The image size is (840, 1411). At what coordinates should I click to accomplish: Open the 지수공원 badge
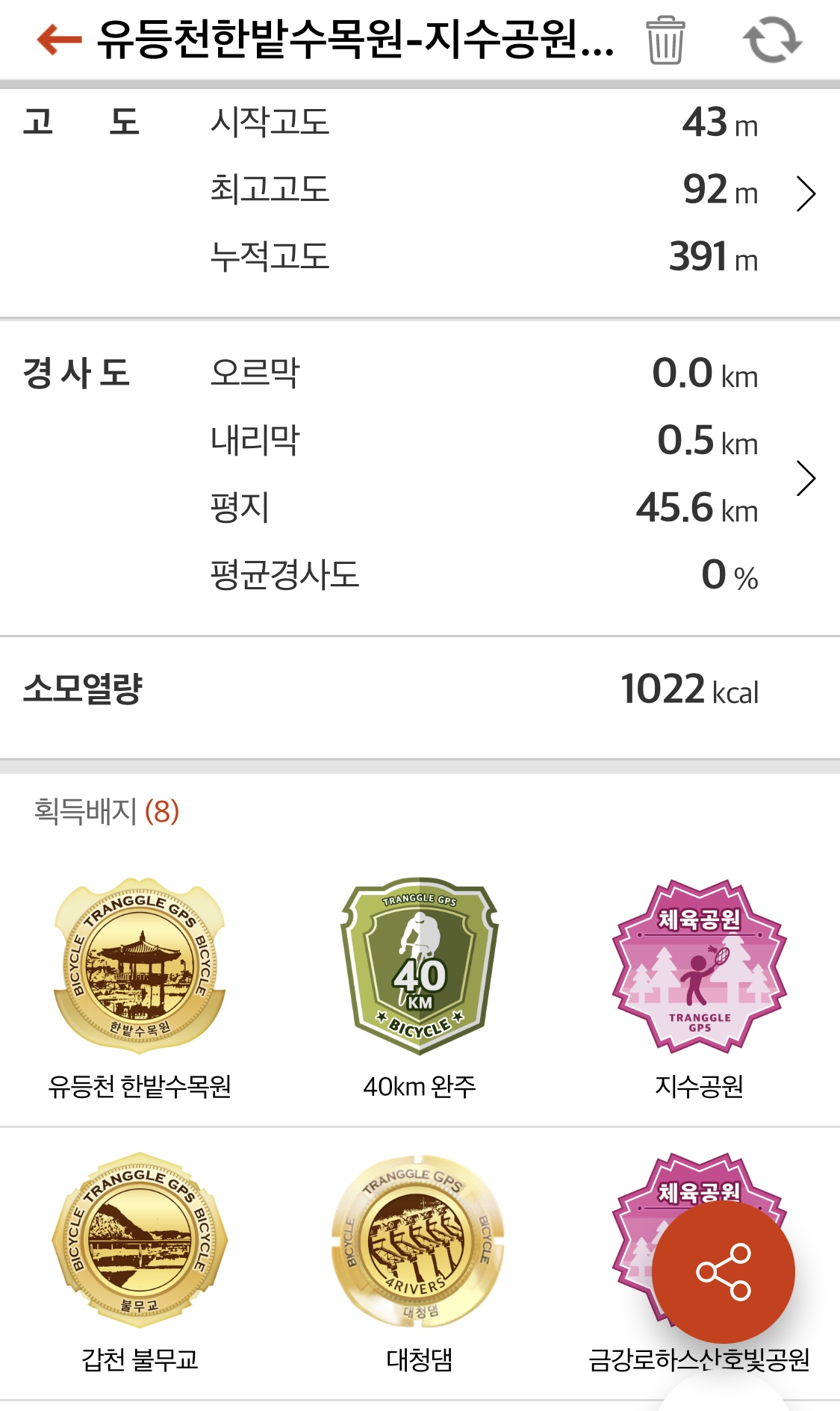(x=700, y=966)
